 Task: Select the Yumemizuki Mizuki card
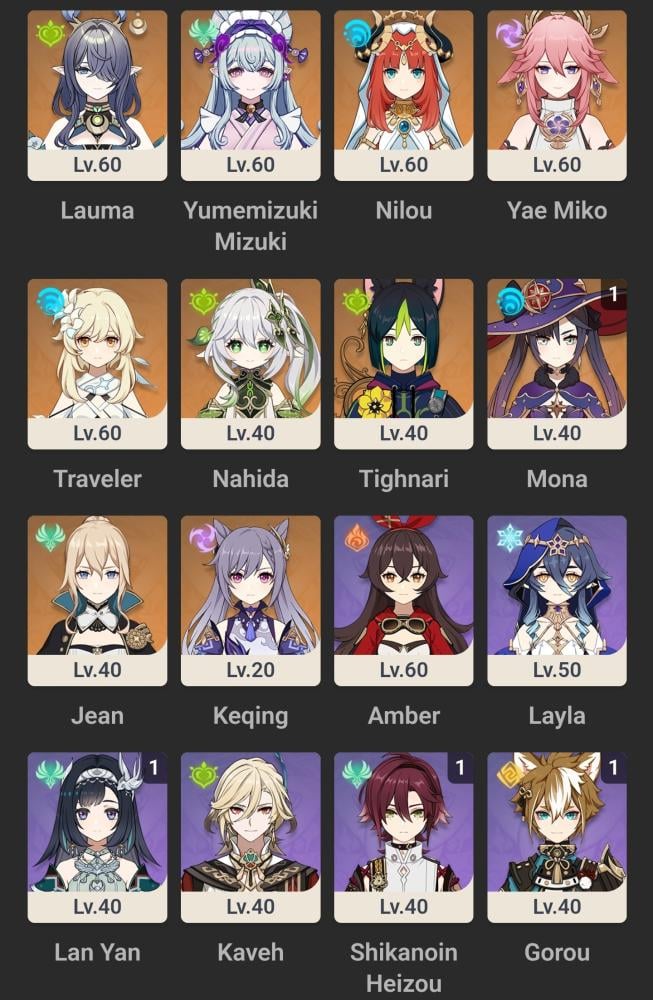(x=251, y=96)
